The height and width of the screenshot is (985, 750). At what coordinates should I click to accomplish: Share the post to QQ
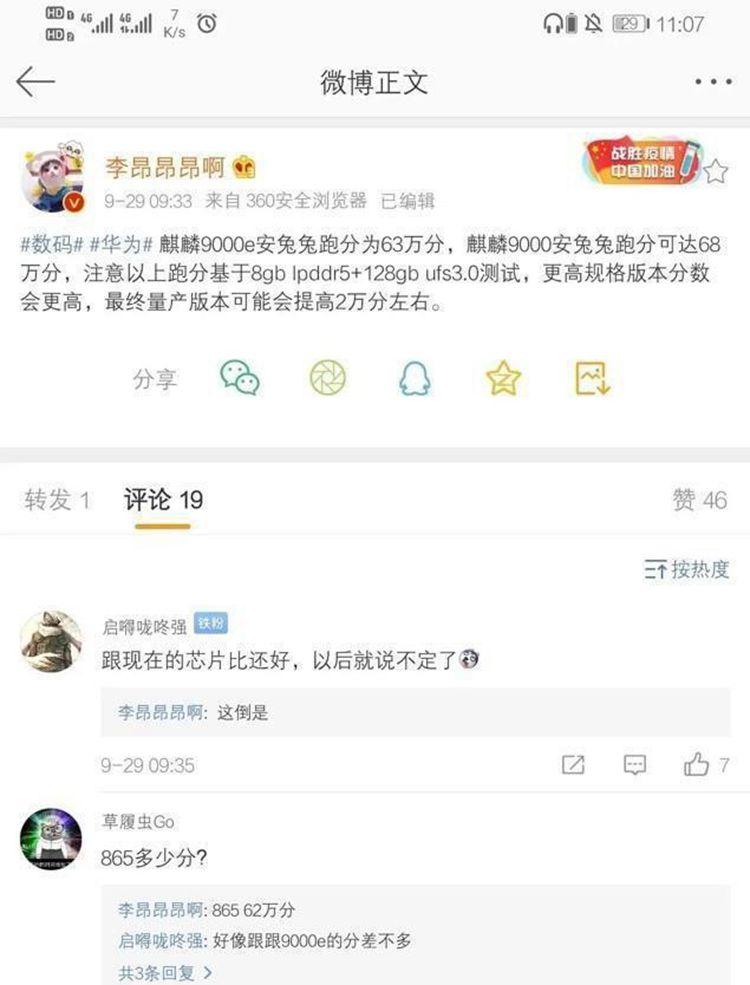[413, 376]
